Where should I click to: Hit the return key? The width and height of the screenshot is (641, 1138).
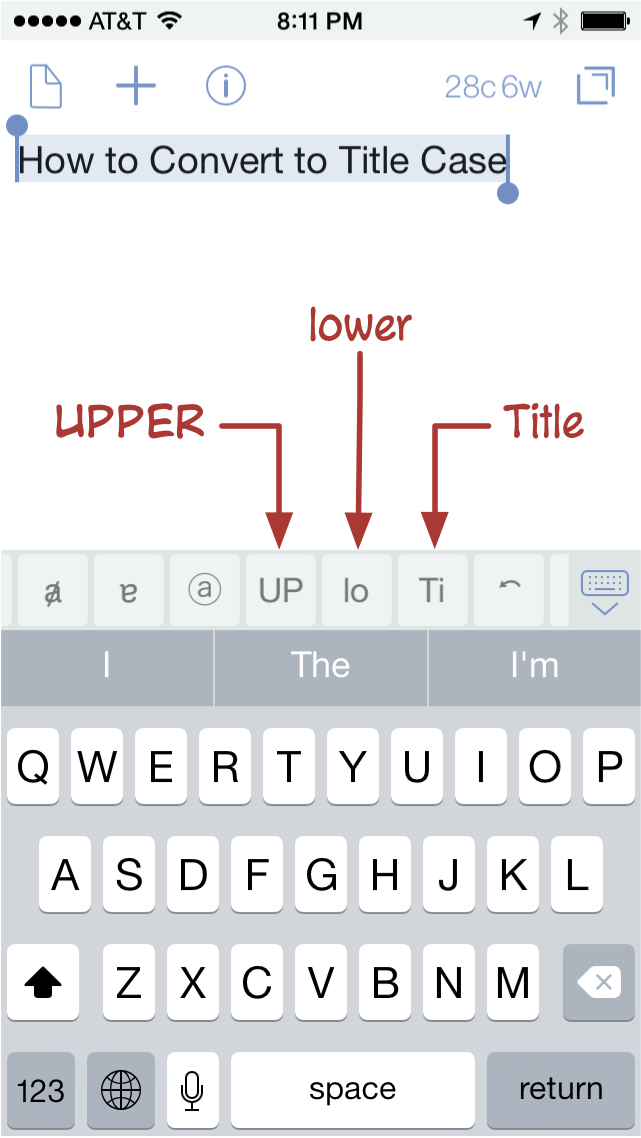(x=561, y=1090)
